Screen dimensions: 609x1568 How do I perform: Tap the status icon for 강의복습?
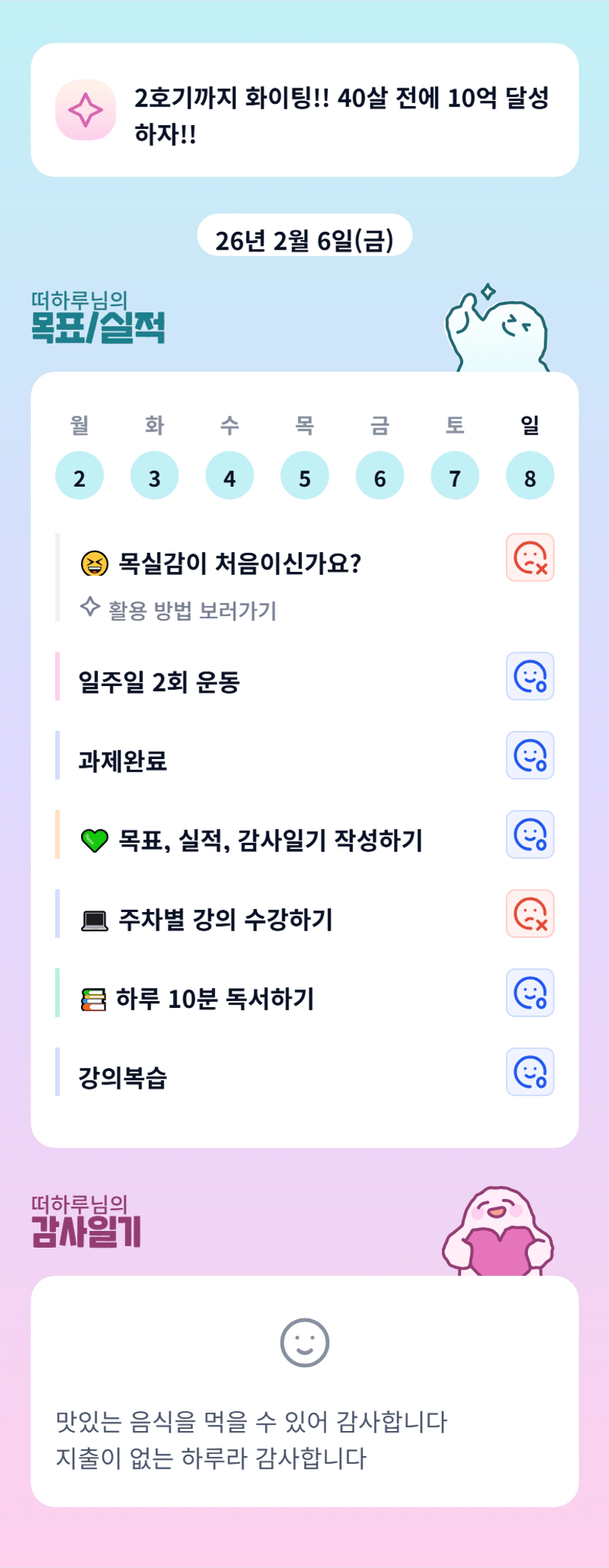coord(530,1072)
